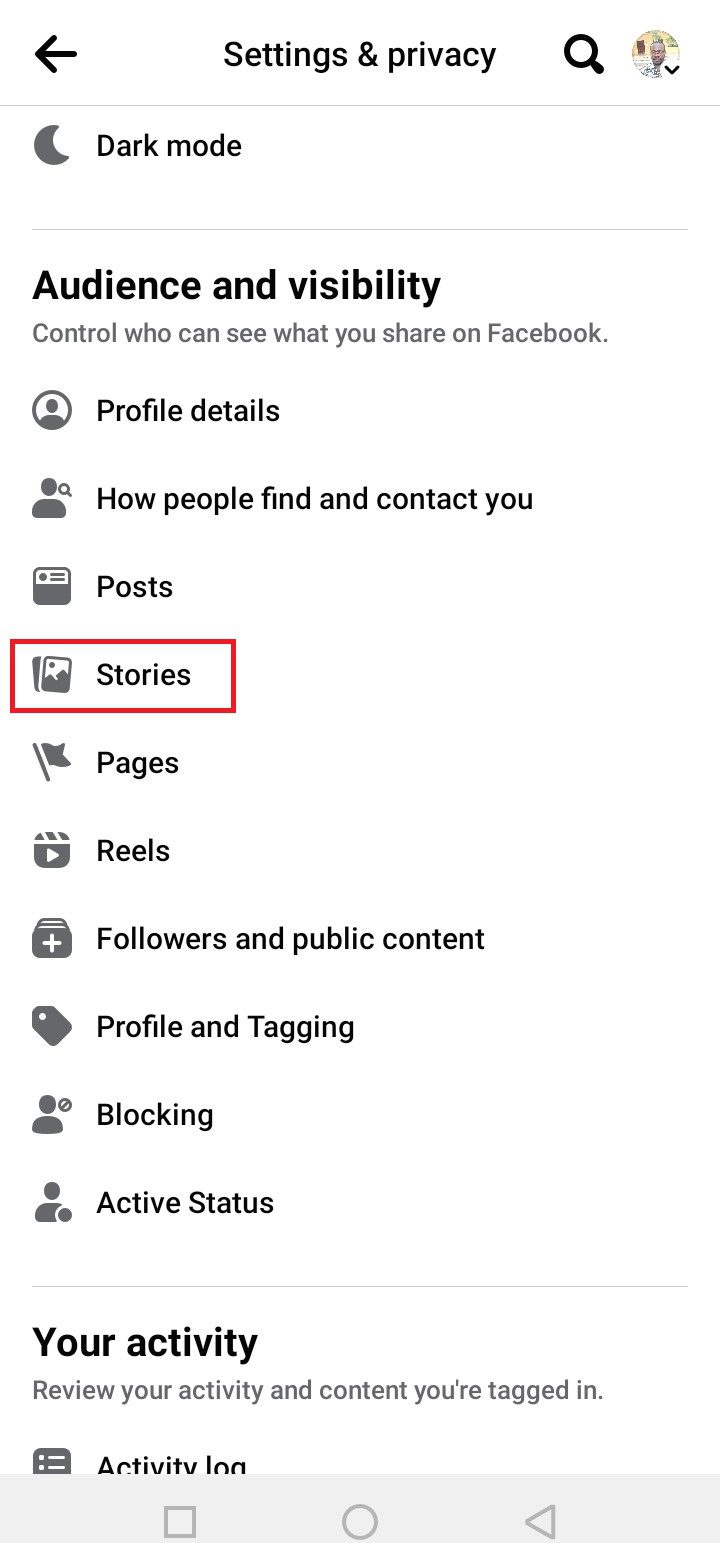Open Active Status settings
This screenshot has height=1543, width=720.
pos(360,1203)
